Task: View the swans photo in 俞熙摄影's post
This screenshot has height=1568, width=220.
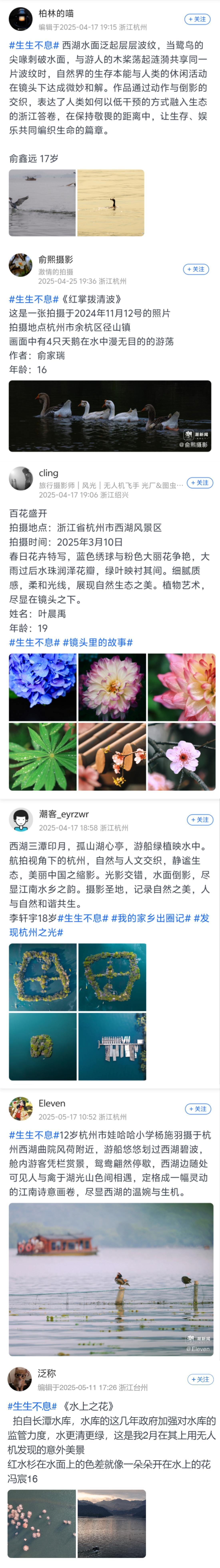Action: coord(110,416)
